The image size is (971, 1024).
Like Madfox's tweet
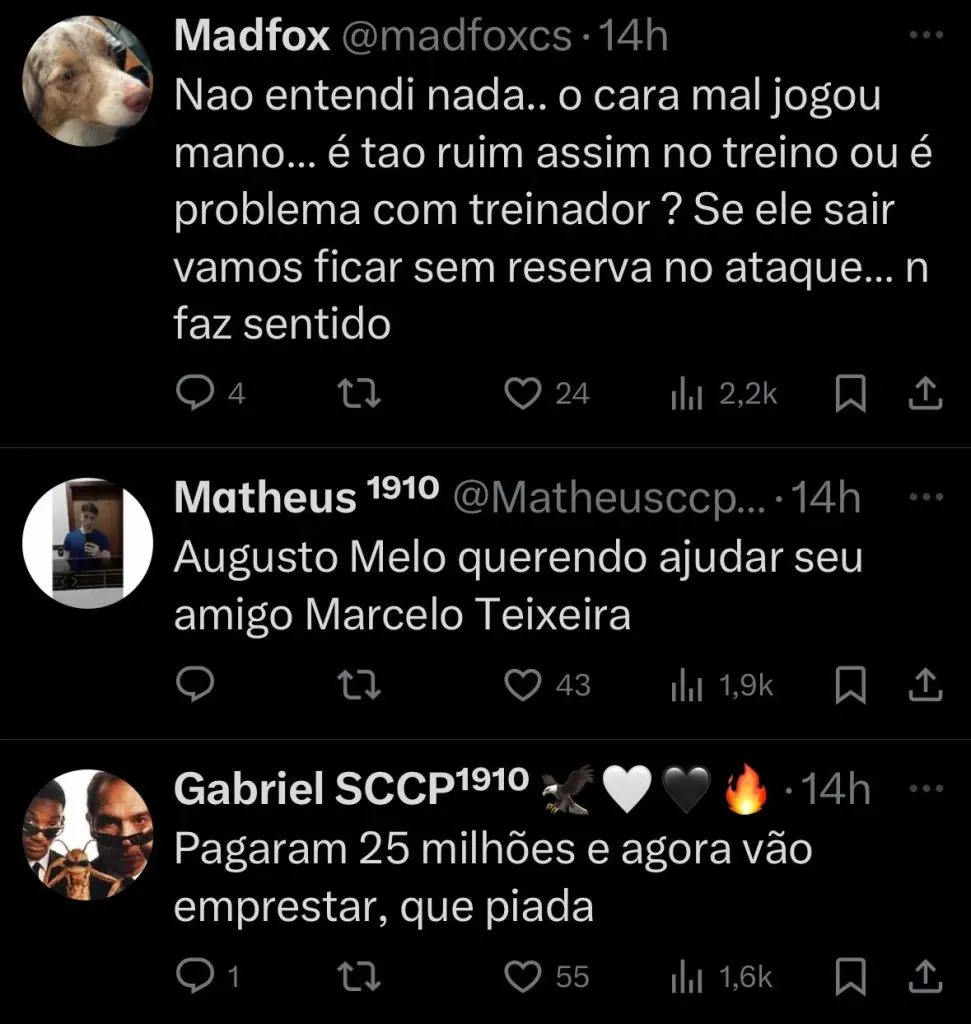tap(521, 394)
